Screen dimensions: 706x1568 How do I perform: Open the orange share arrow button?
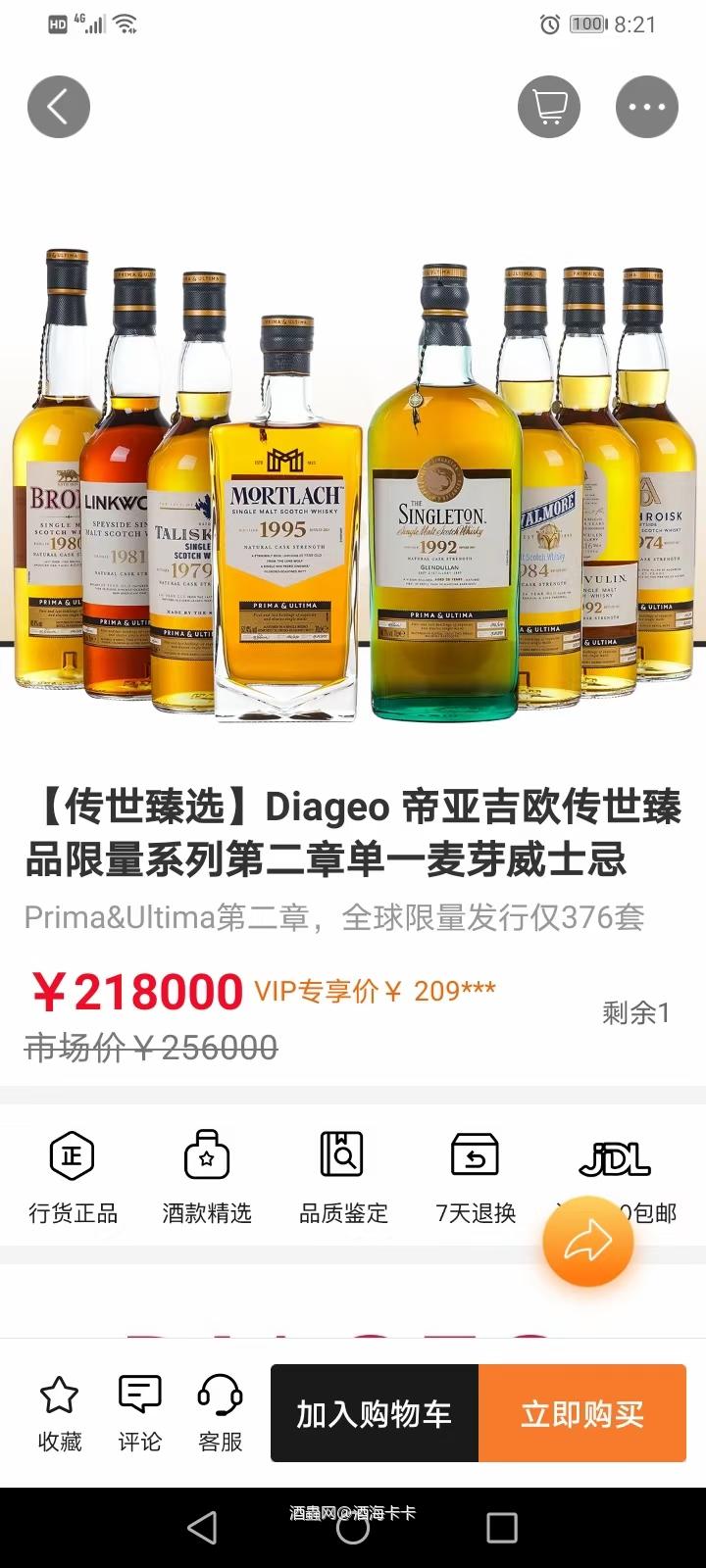click(x=586, y=1240)
